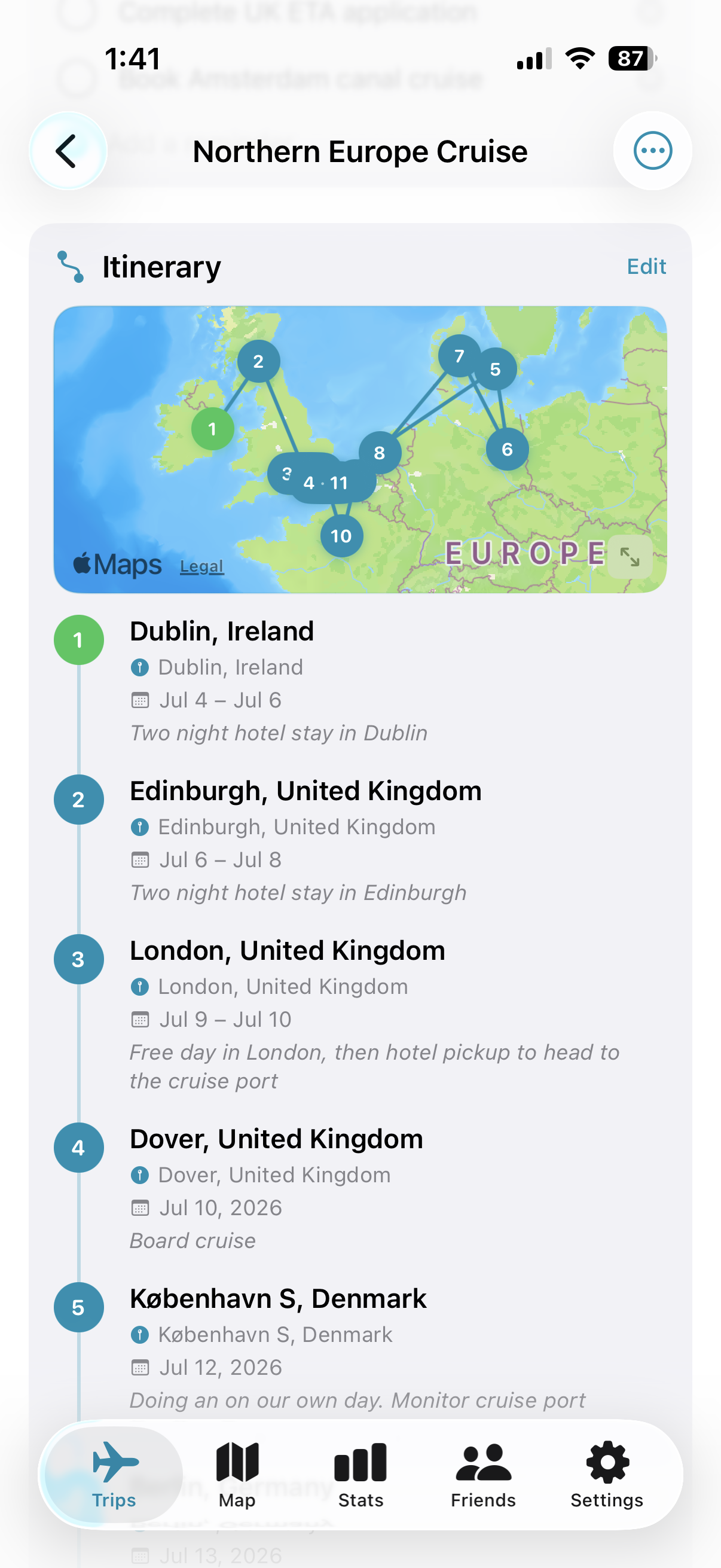Open Settings via the gear icon

[606, 1462]
